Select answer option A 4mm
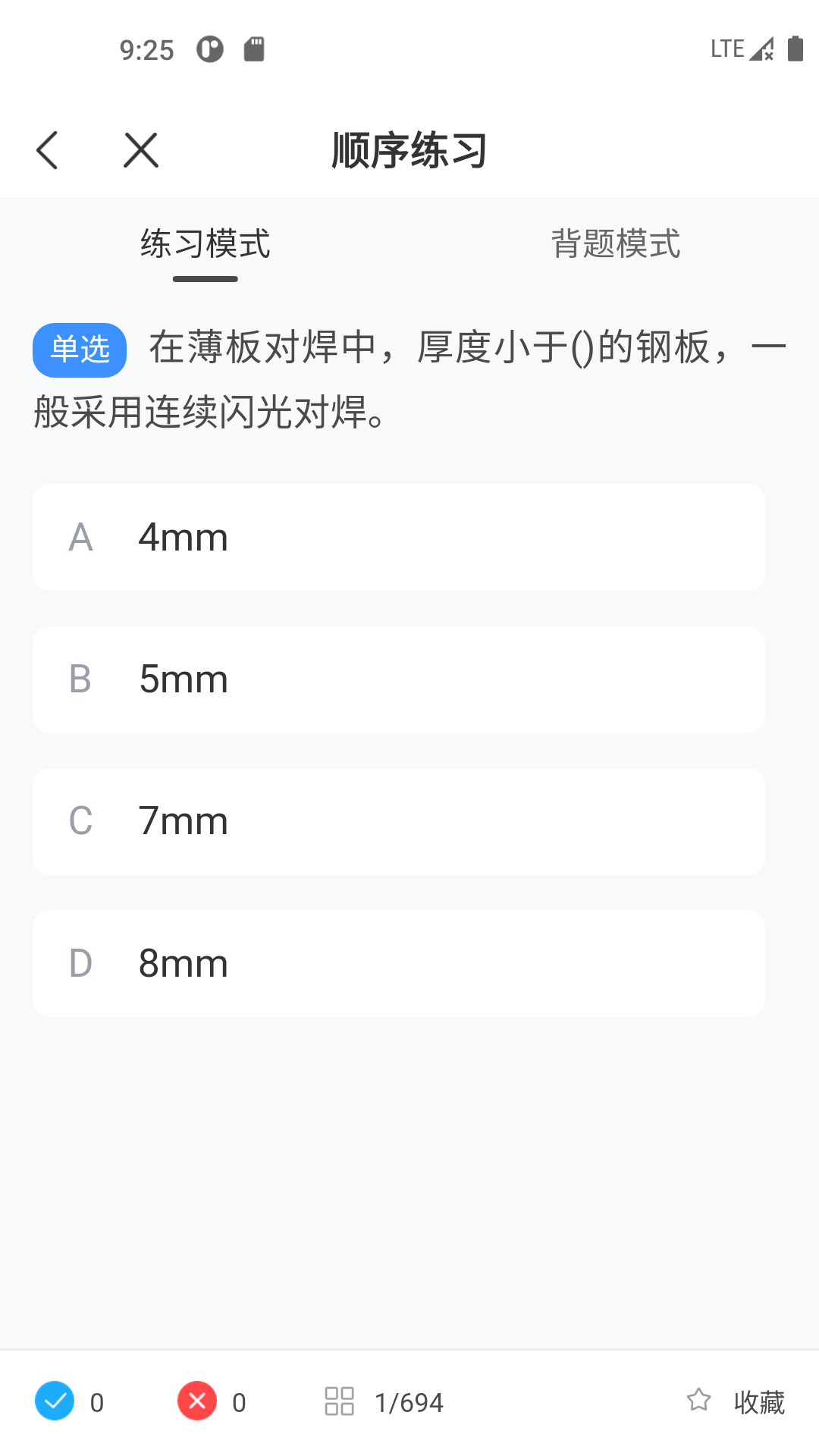Image resolution: width=819 pixels, height=1456 pixels. pos(398,537)
